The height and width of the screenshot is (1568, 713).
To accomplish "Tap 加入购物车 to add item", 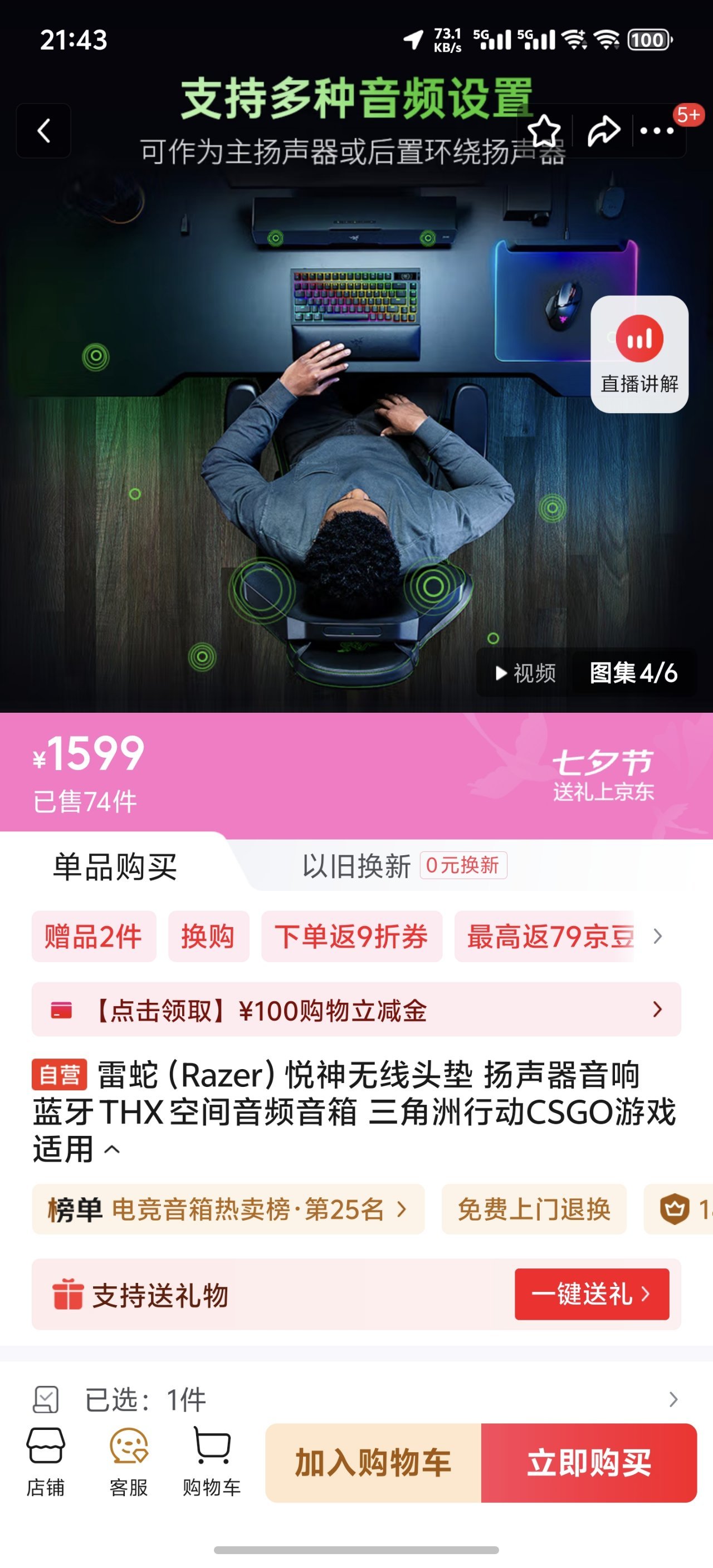I will point(373,1463).
